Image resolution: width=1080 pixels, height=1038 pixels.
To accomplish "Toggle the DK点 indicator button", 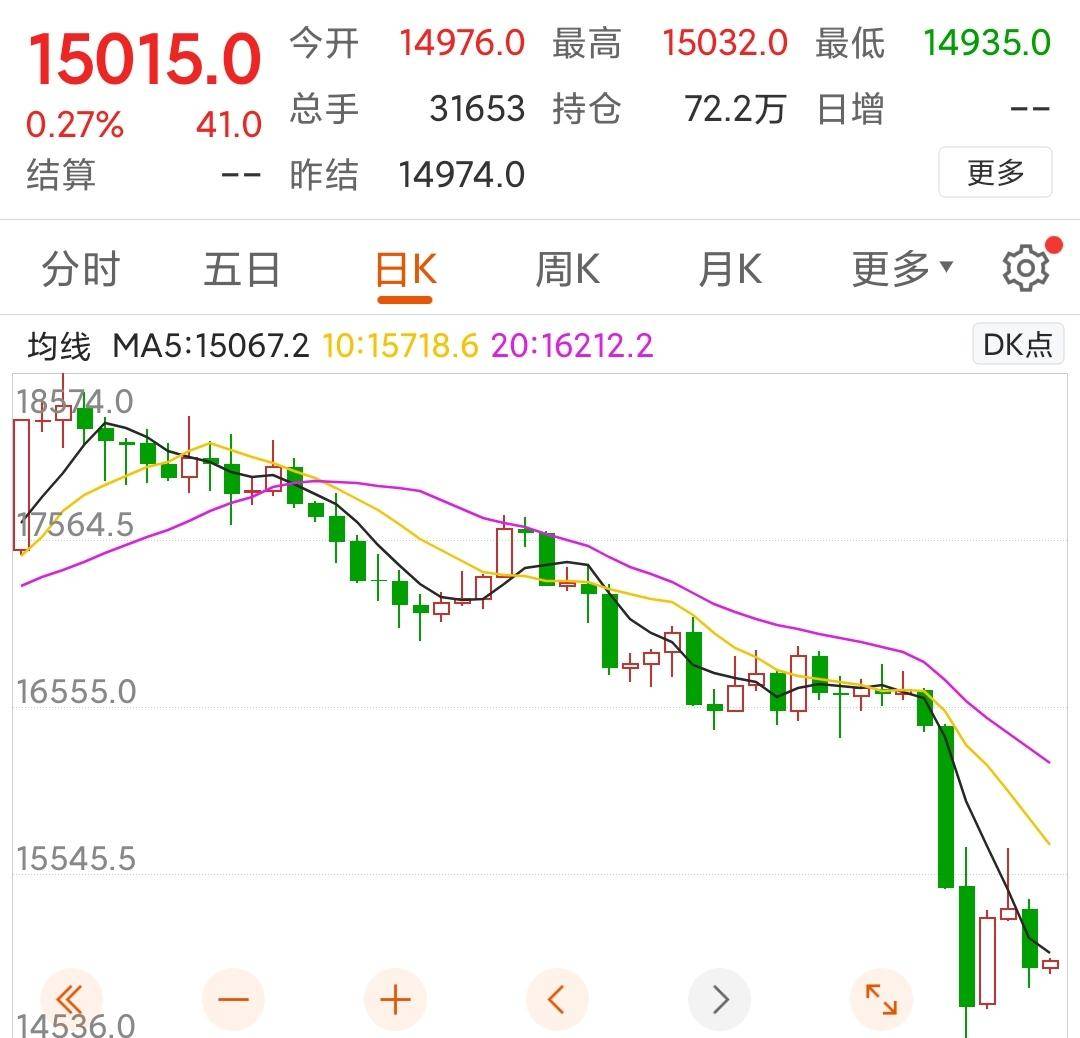I will [1018, 345].
